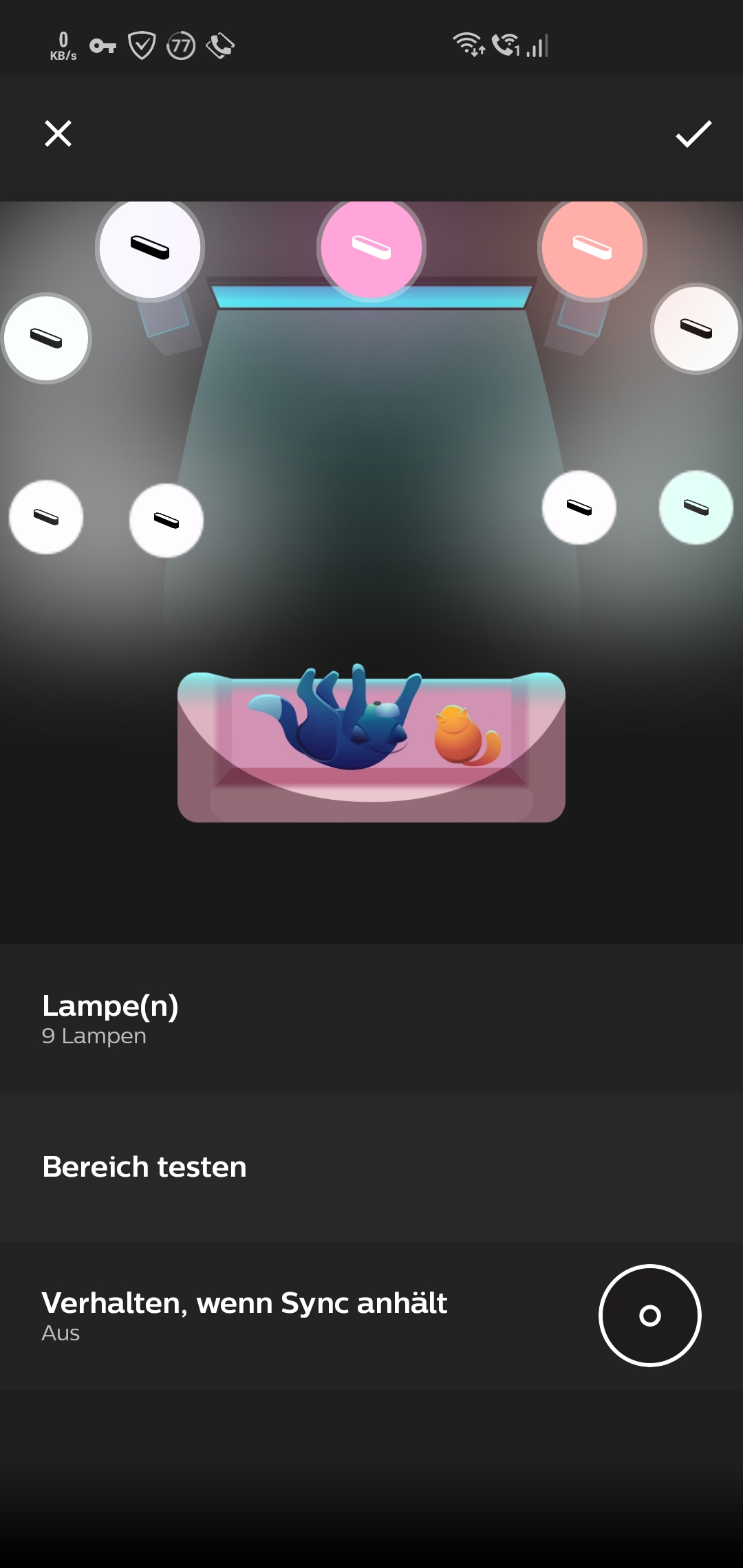Select the mint green lamp marker
Screen dimensions: 743x1568
(x=696, y=508)
